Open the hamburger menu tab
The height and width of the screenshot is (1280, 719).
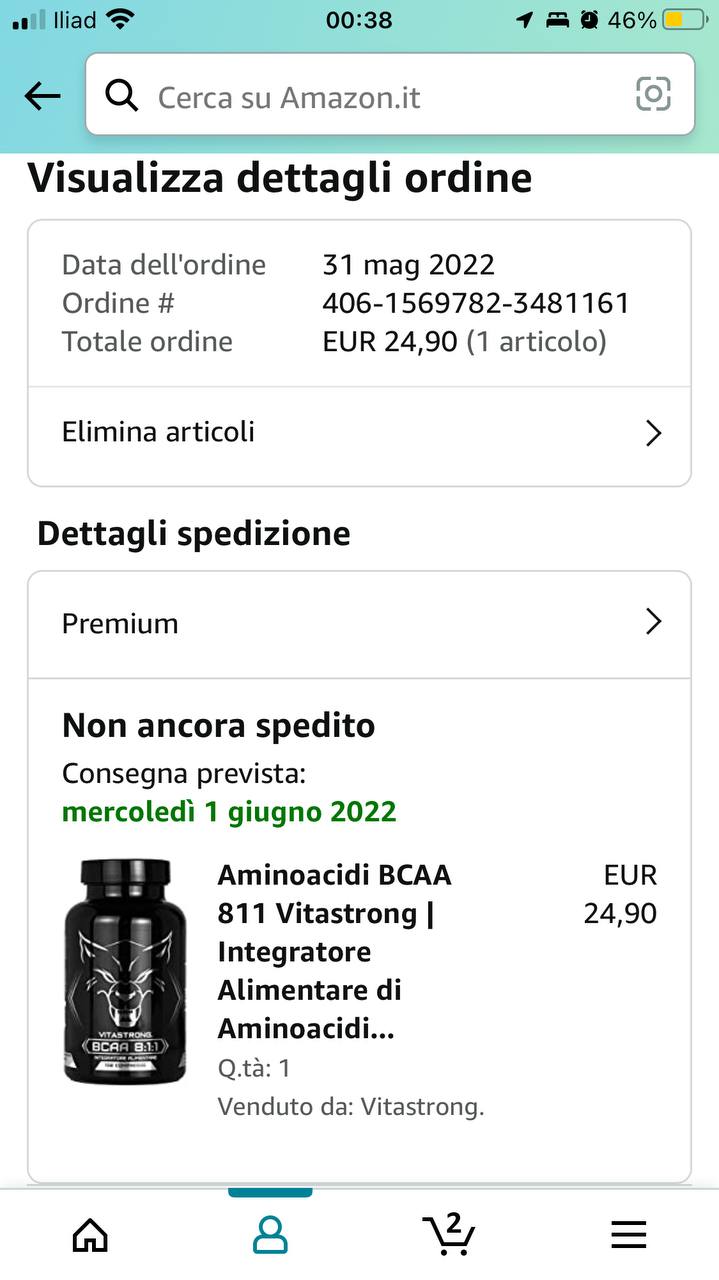click(x=629, y=1236)
